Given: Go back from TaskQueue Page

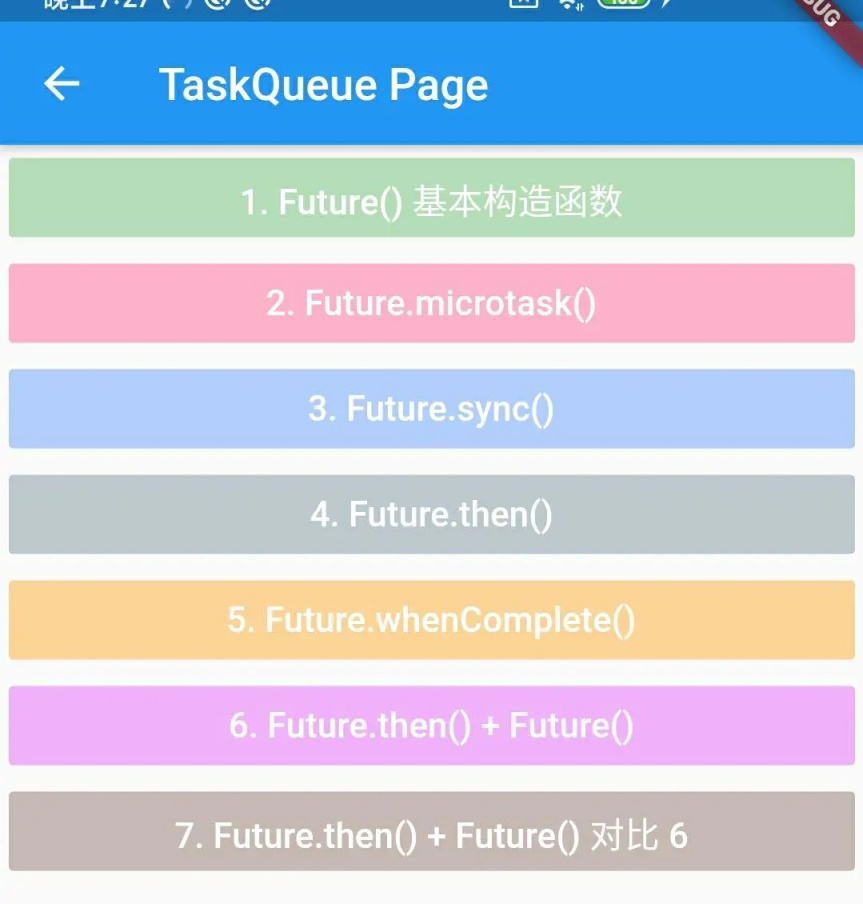Looking at the screenshot, I should click(x=61, y=84).
